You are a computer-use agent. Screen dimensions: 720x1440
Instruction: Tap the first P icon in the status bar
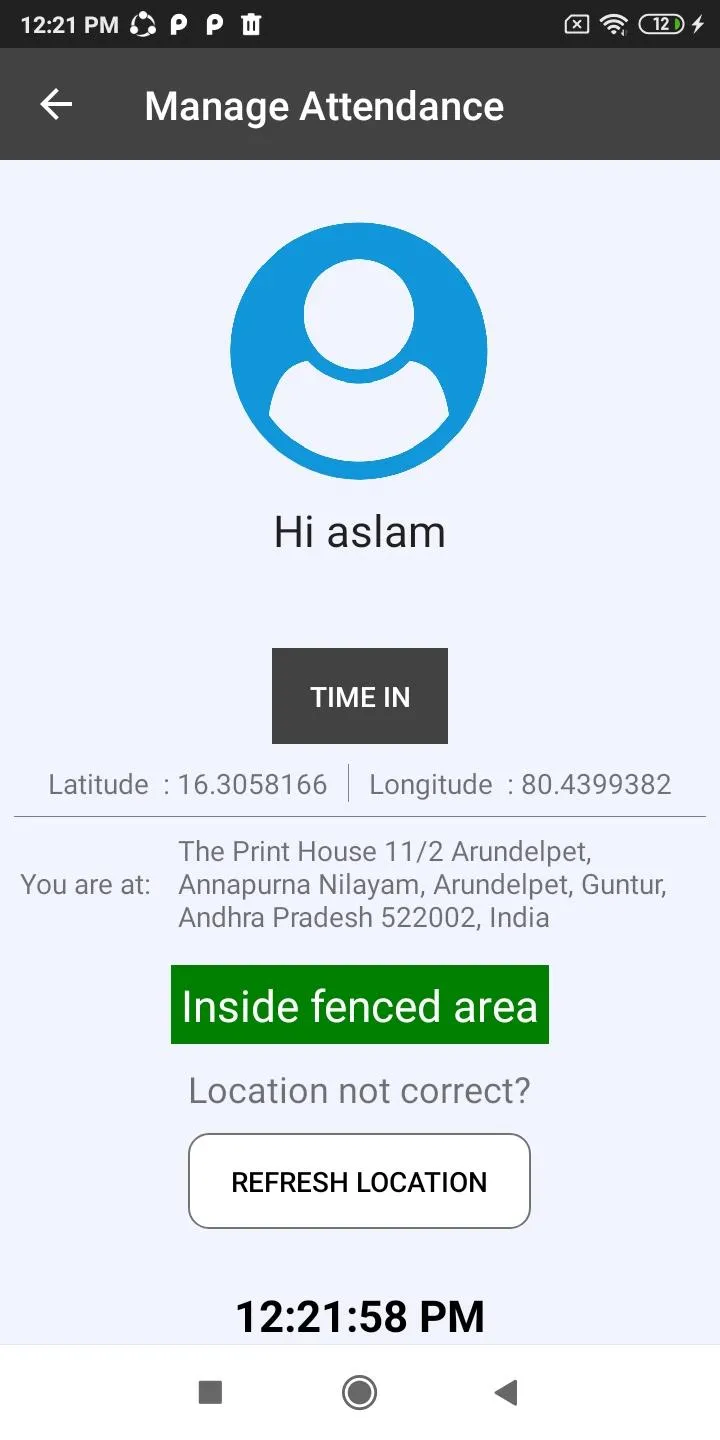coord(178,23)
